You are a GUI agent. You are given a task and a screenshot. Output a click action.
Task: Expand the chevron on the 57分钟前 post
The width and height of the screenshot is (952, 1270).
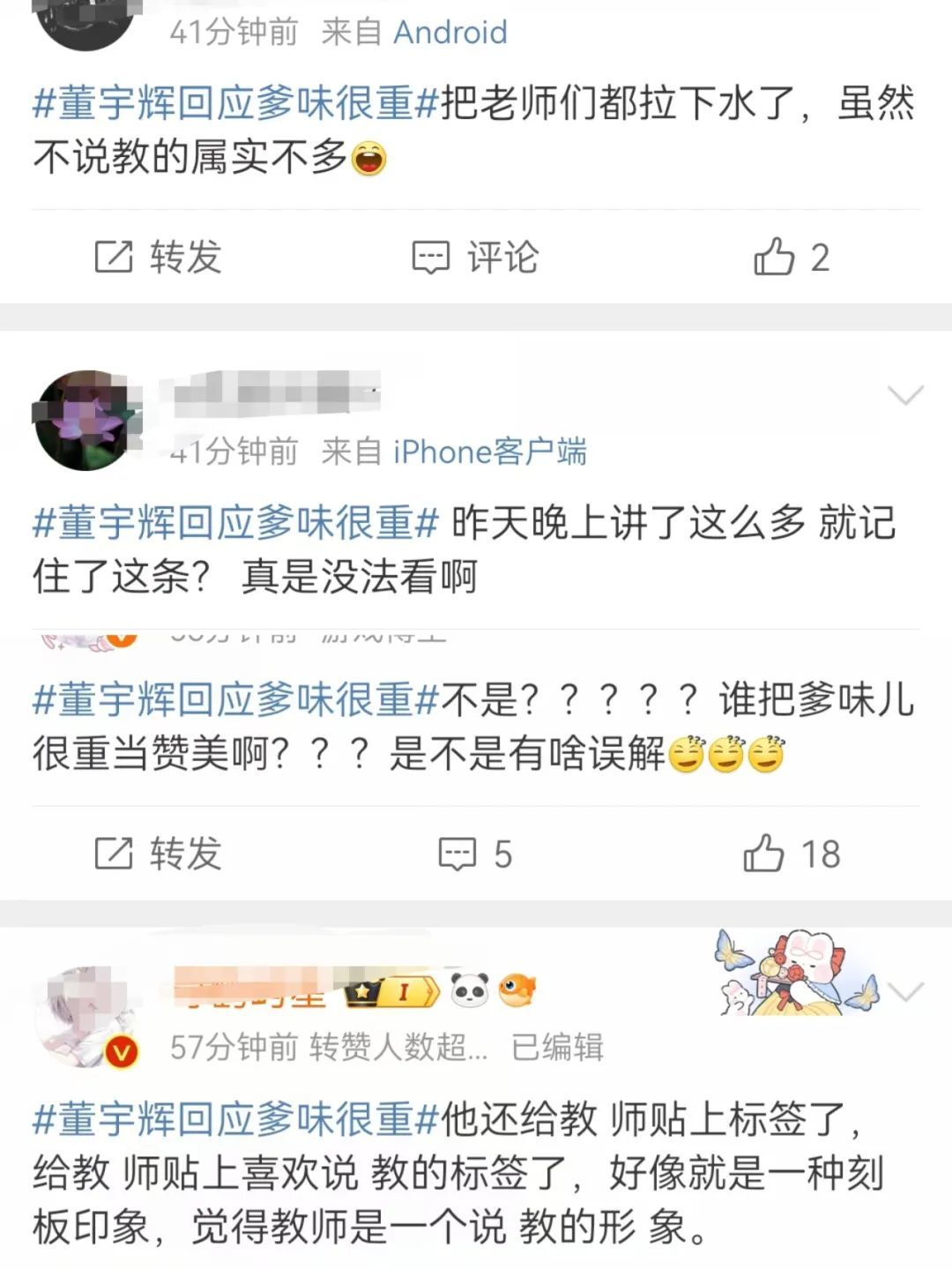tap(905, 991)
